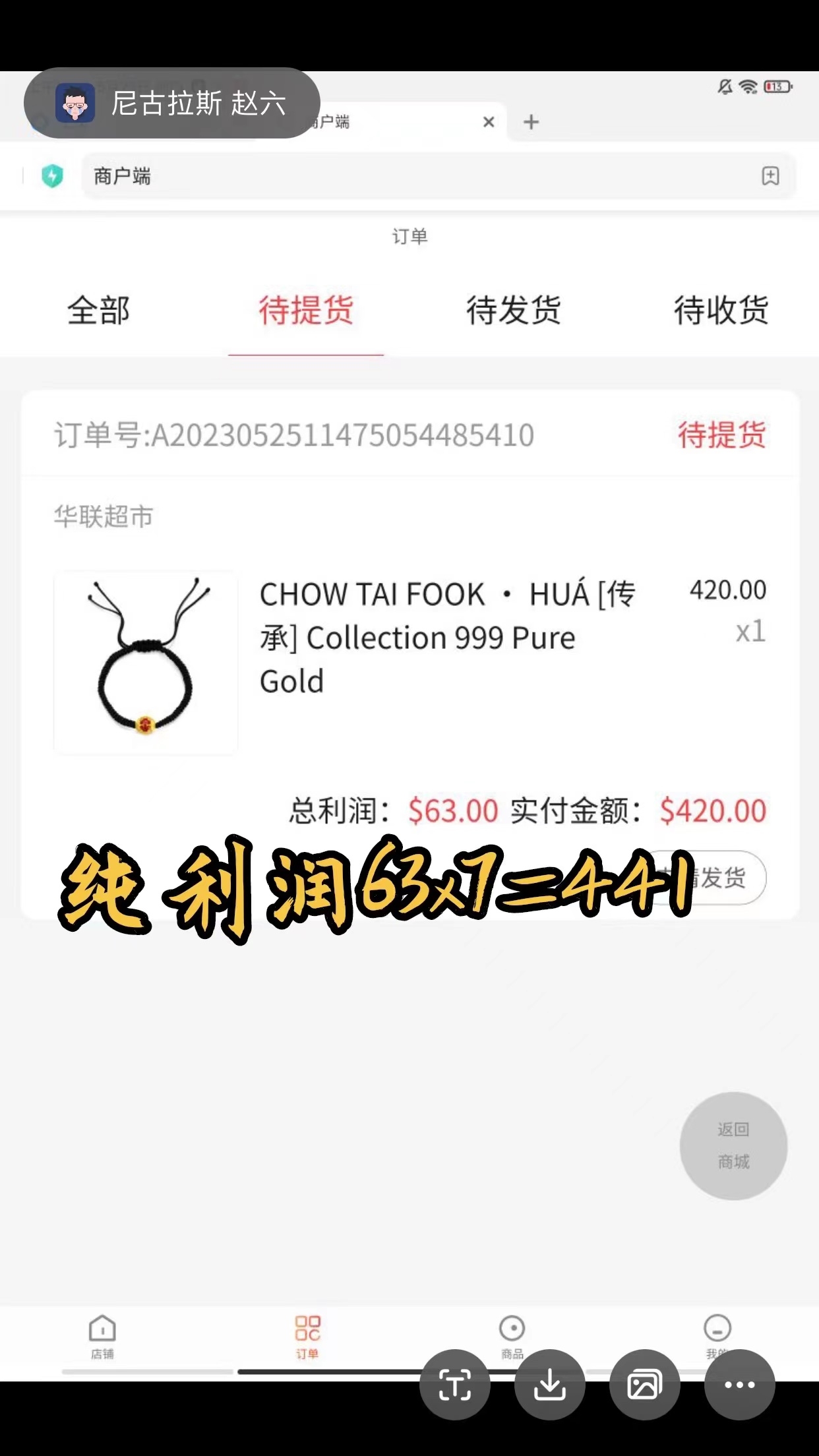Image resolution: width=819 pixels, height=1456 pixels.
Task: Extract text from the viewed image
Action: tap(454, 1384)
